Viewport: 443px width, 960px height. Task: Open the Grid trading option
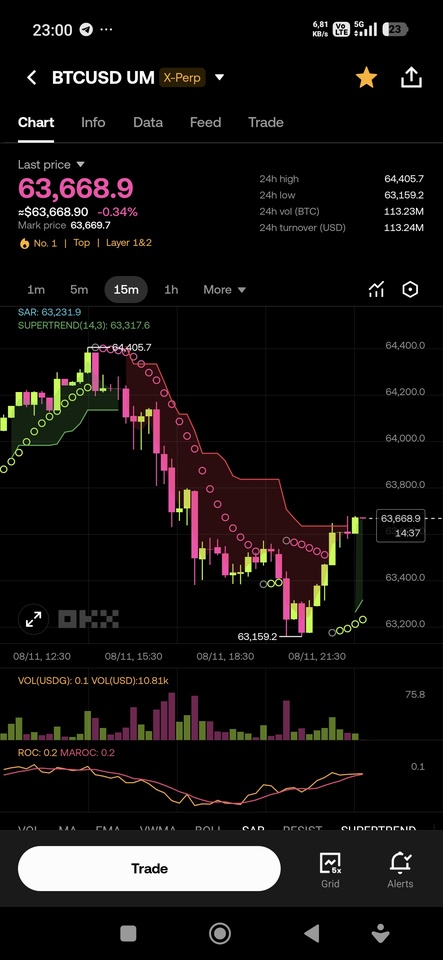pyautogui.click(x=330, y=870)
